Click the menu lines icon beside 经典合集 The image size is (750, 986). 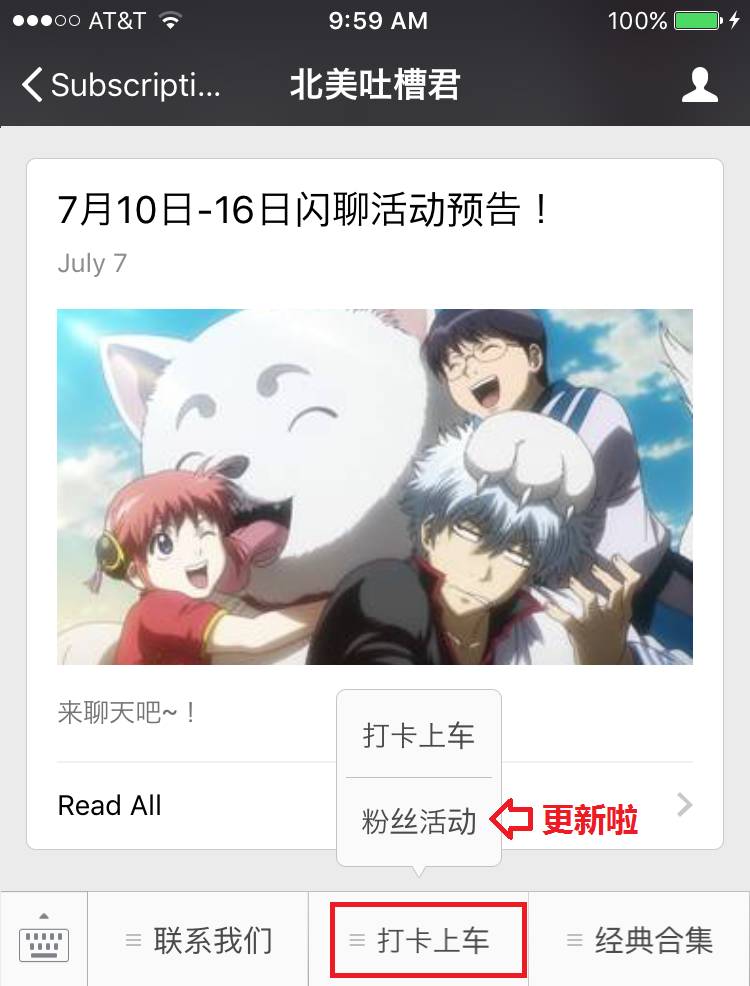click(x=573, y=939)
